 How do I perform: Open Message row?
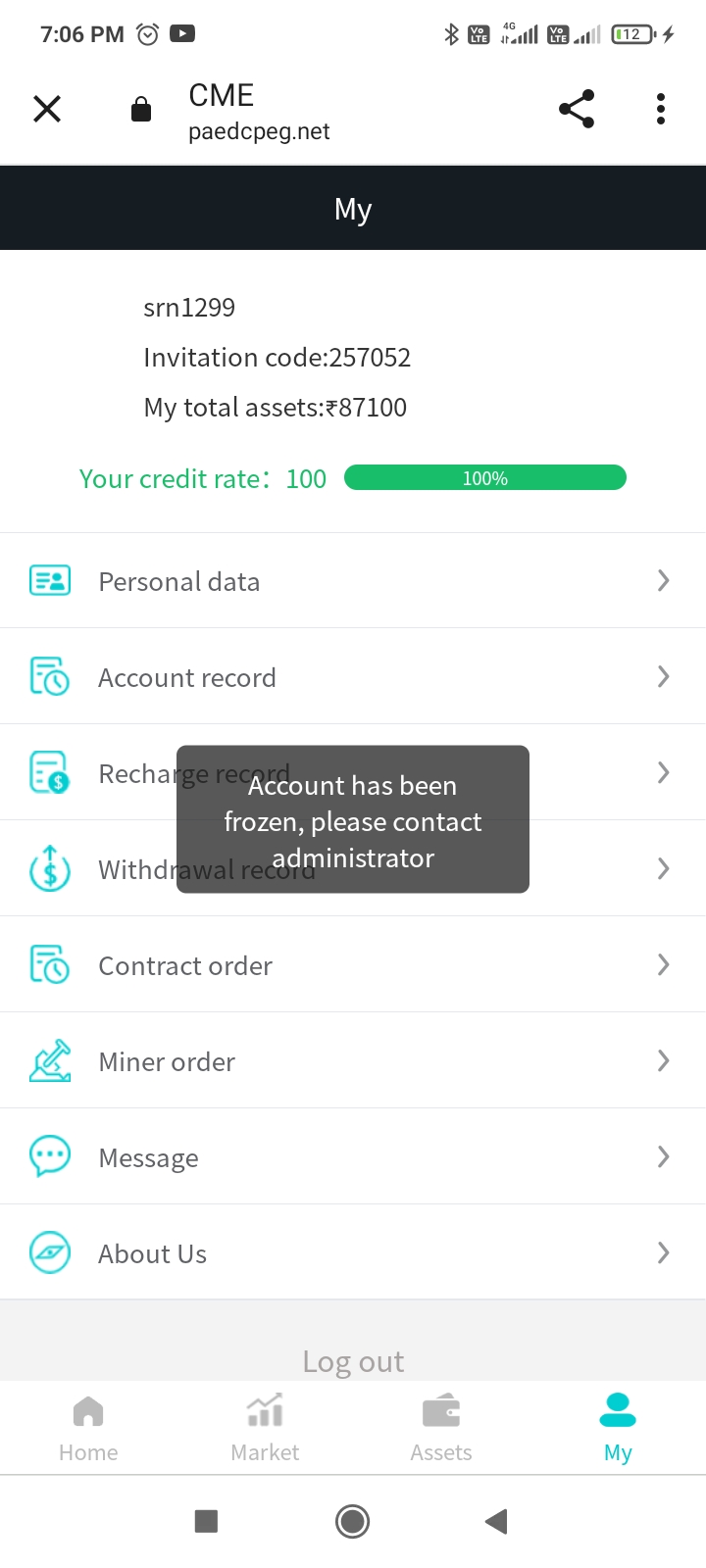click(353, 1157)
